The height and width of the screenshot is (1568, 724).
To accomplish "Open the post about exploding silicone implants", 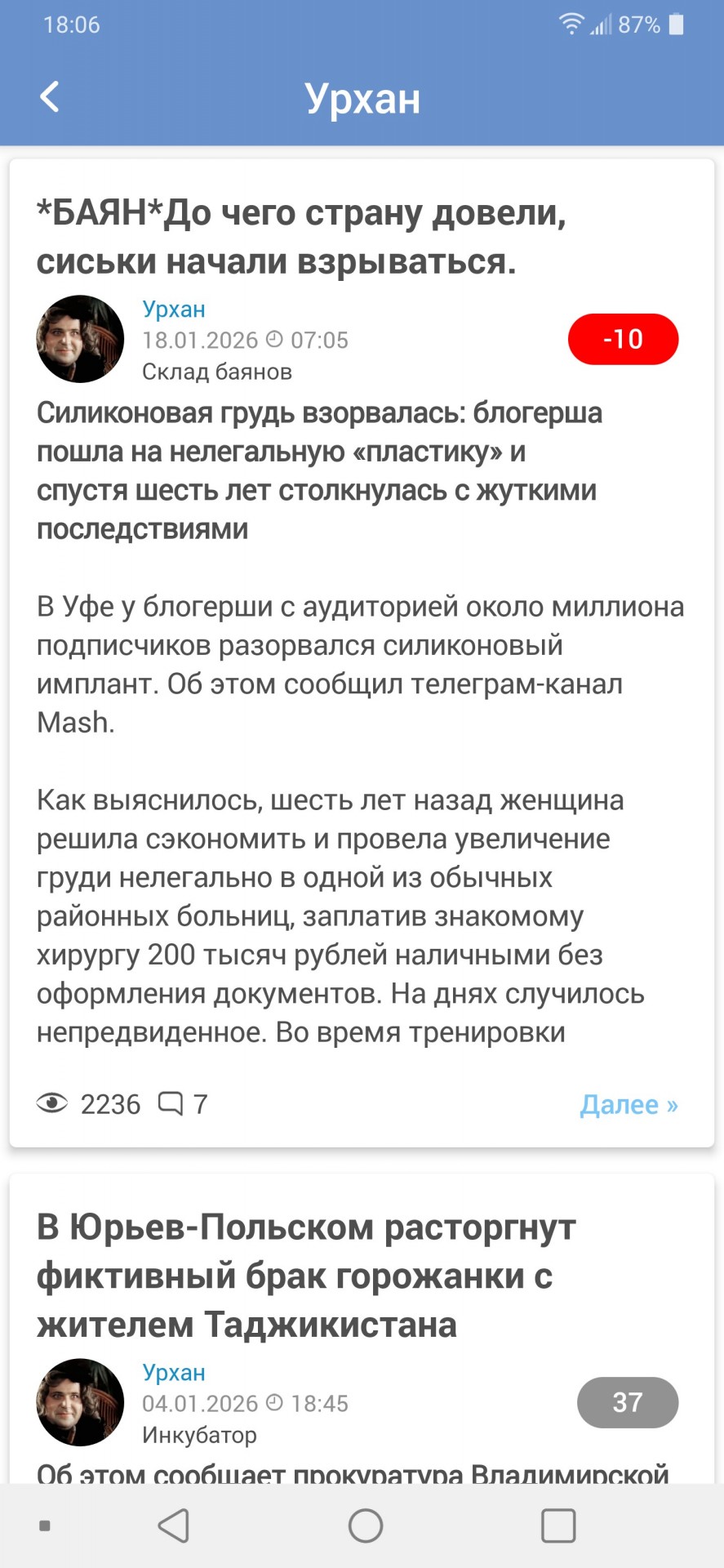I will tap(301, 237).
